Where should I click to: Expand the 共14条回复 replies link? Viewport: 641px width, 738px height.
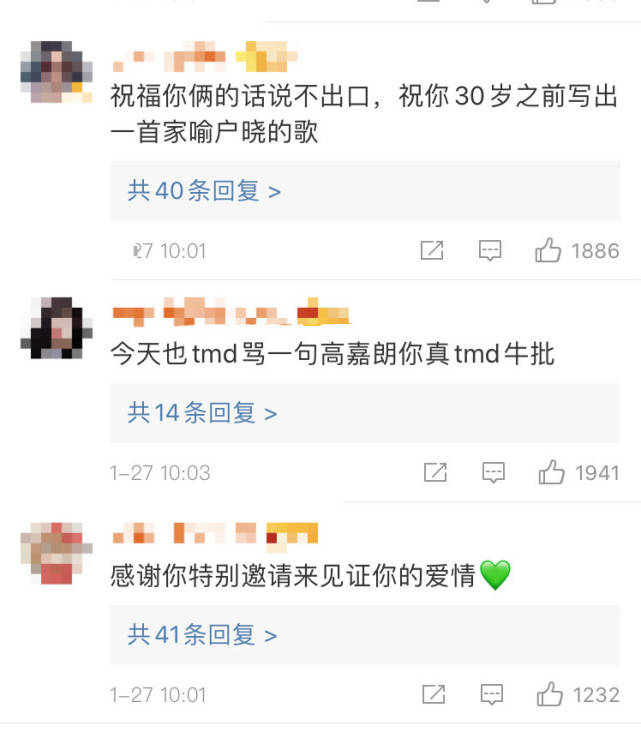[x=202, y=413]
